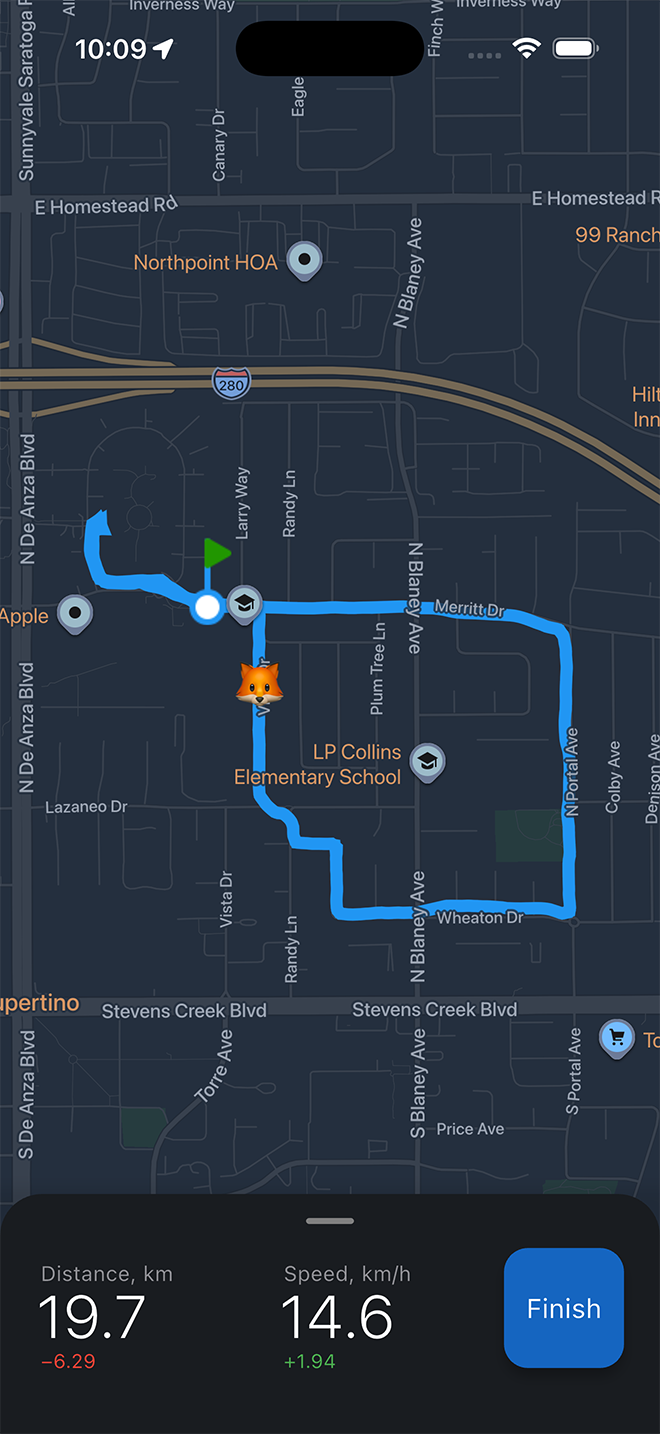Select the shopping cart map pin
Image resolution: width=660 pixels, height=1434 pixels.
tap(616, 1037)
